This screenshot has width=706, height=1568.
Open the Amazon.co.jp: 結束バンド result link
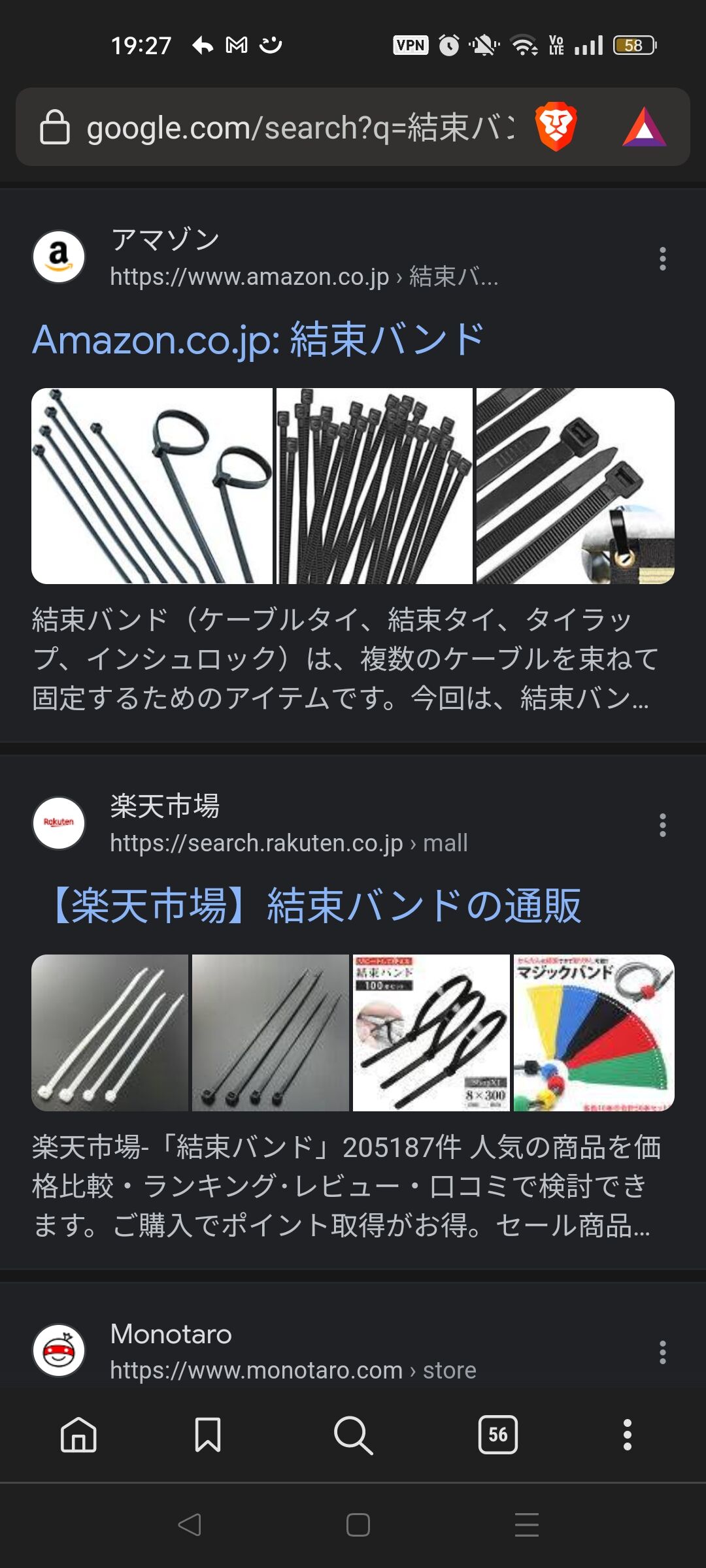(x=258, y=340)
